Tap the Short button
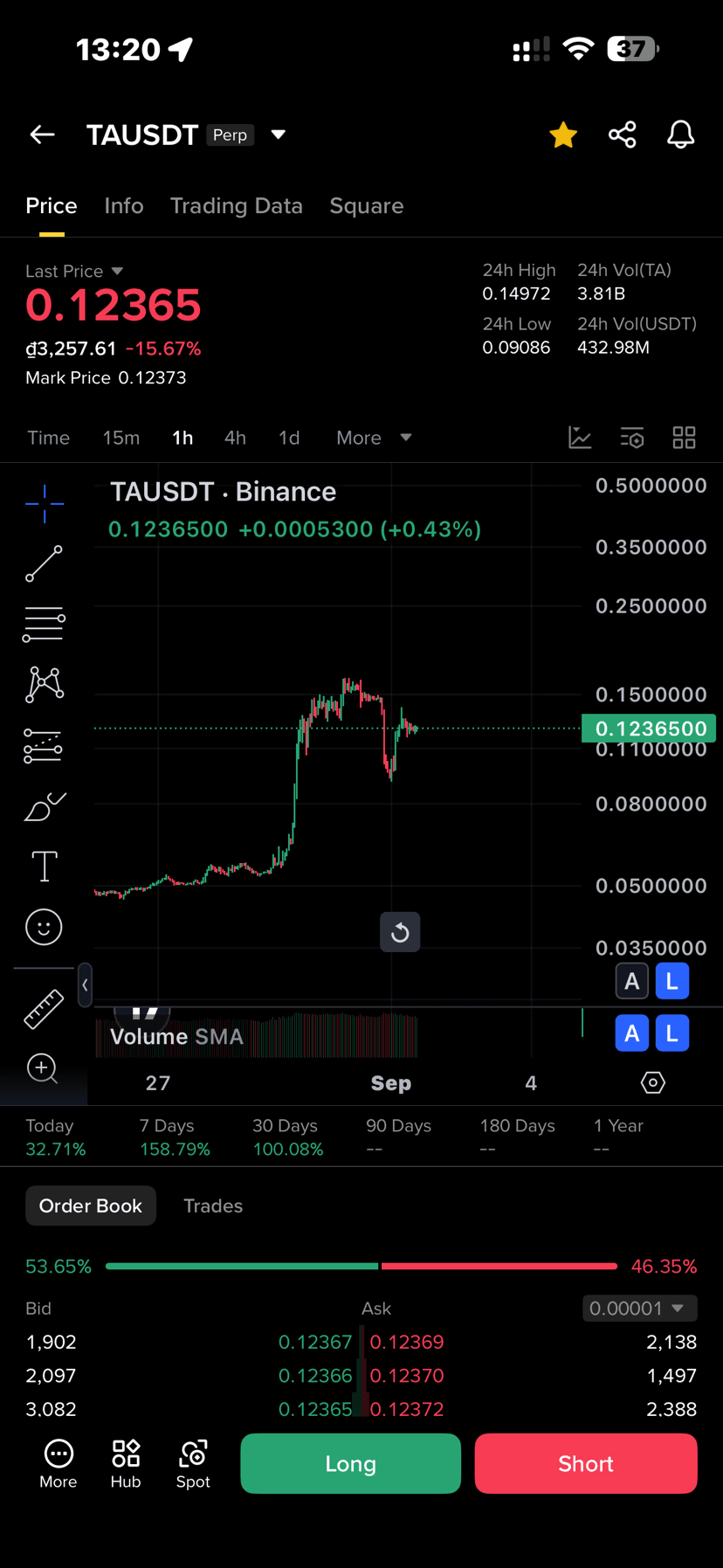Screen dimensions: 723x1568 (585, 1463)
